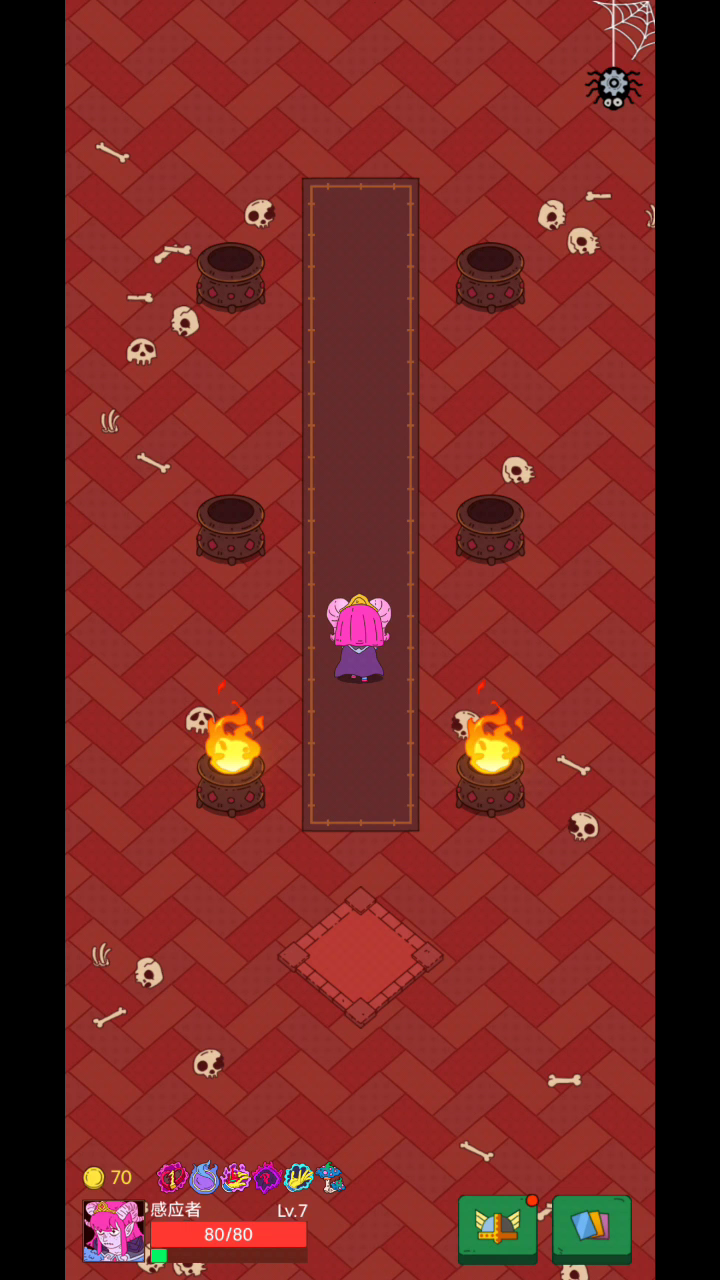Tap the pink-haired character portrait

[113, 1231]
